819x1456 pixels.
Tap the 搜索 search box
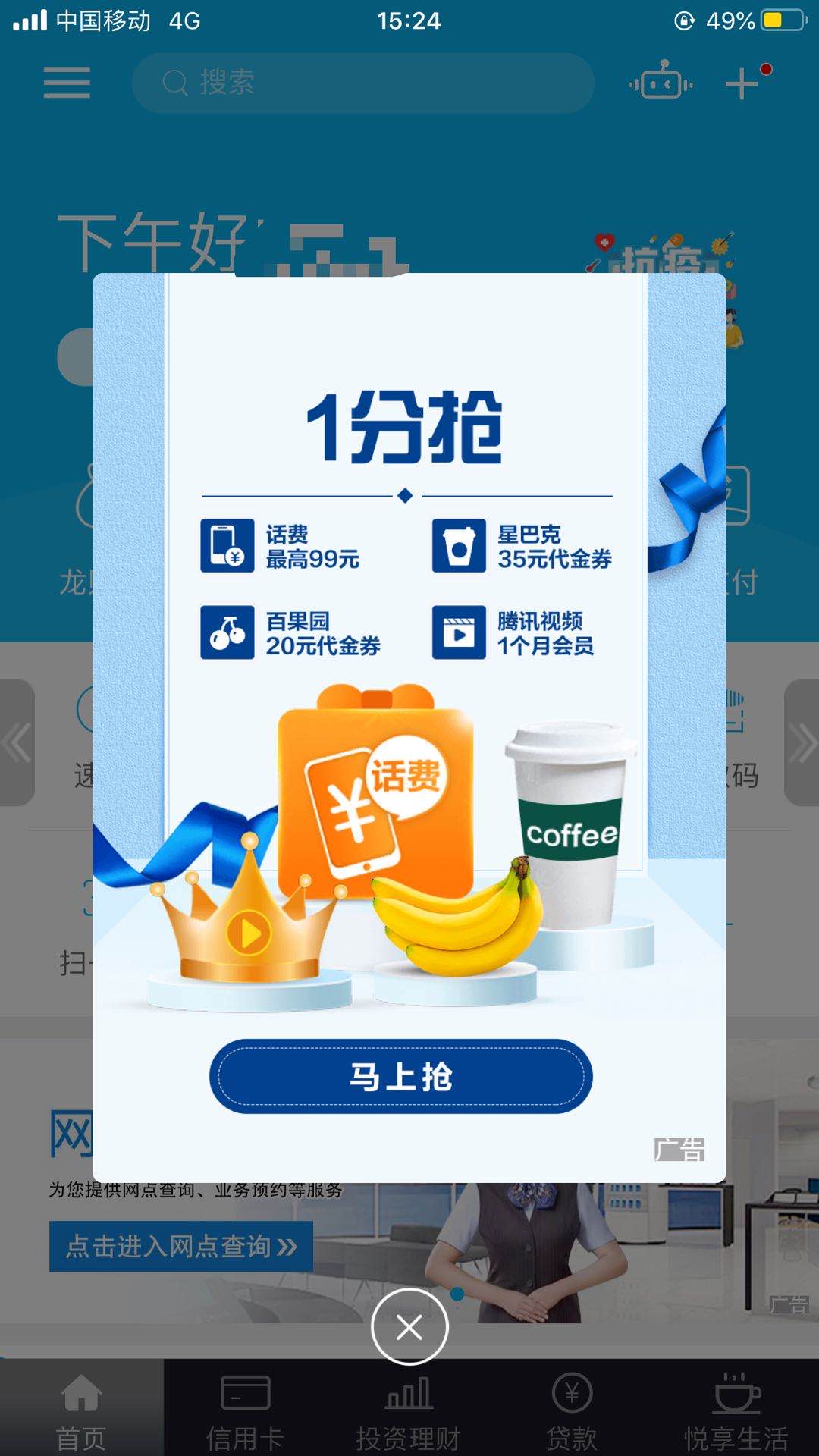[362, 83]
